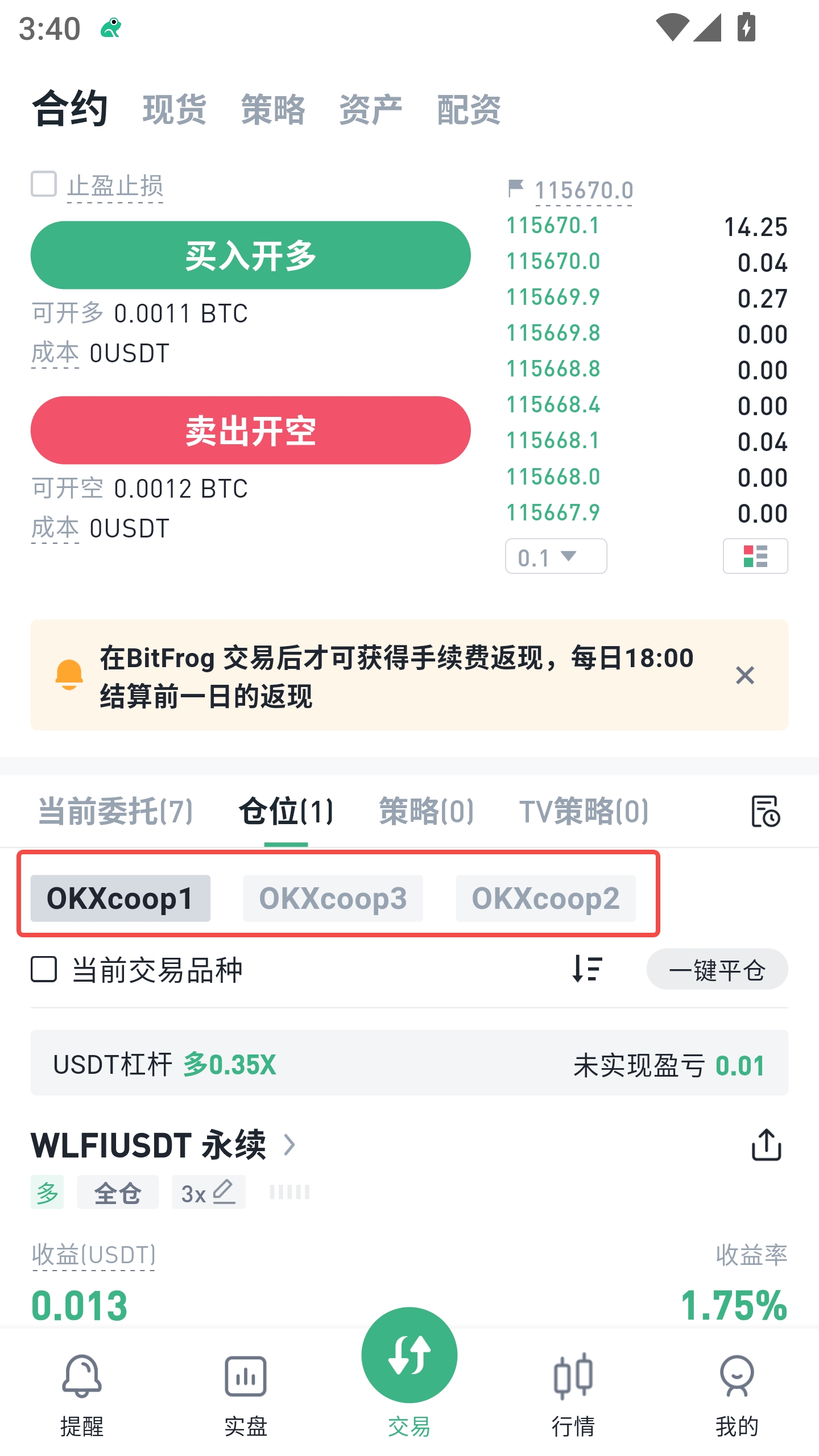Viewport: 819px width, 1456px height.
Task: Go to the 资产 tab
Action: pyautogui.click(x=371, y=109)
